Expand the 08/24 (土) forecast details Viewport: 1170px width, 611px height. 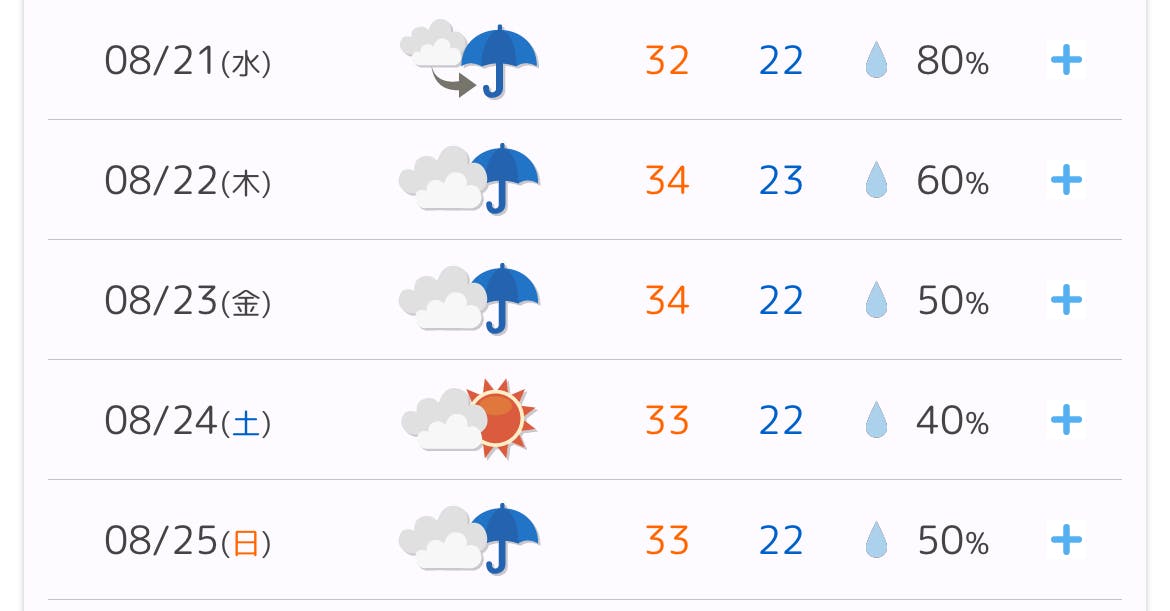[1066, 420]
